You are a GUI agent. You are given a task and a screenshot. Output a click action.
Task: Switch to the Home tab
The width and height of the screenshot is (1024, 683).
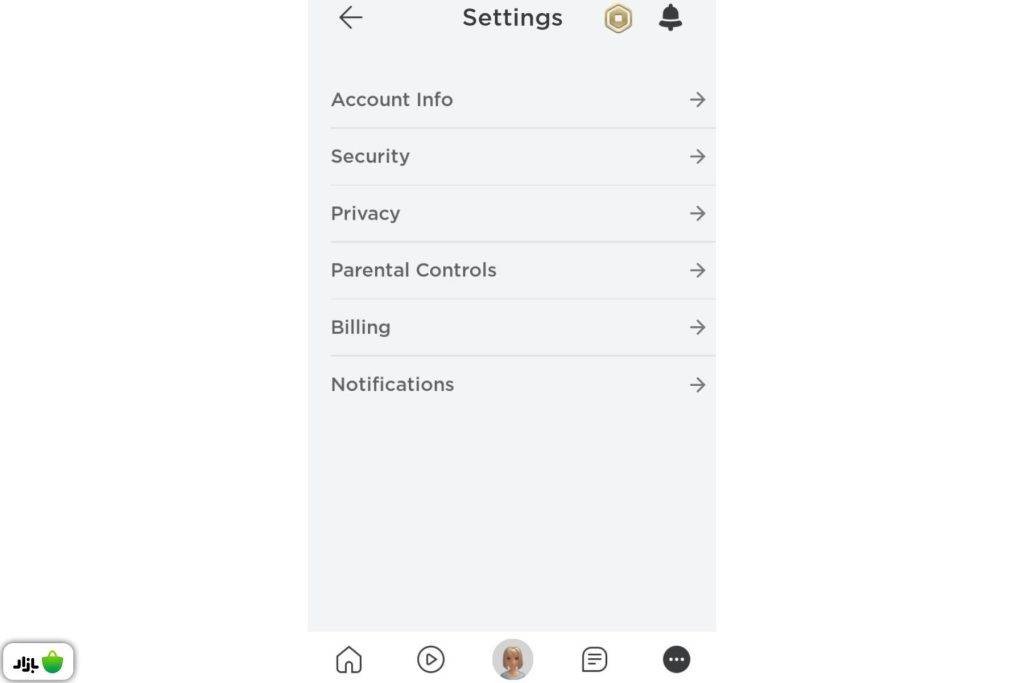coord(348,659)
